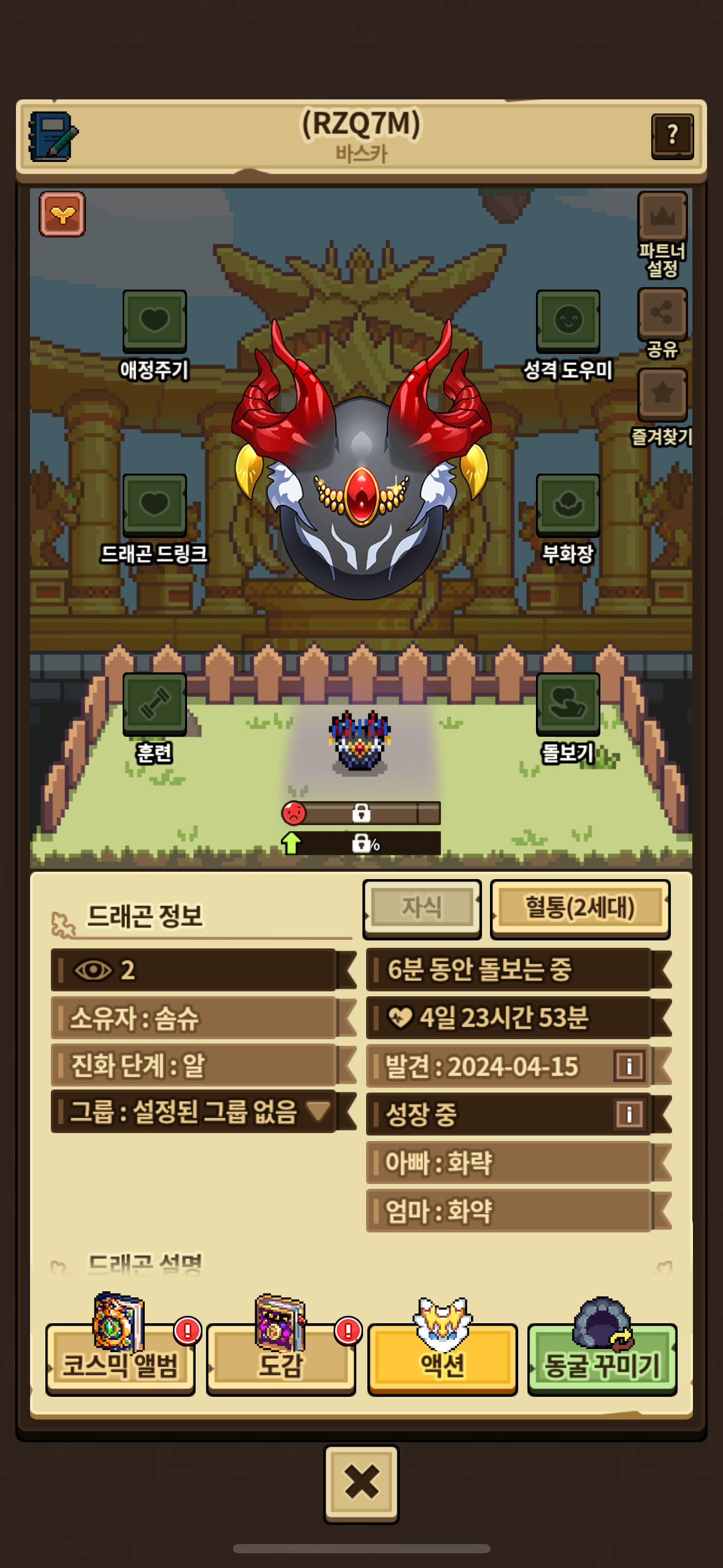Add dragon to 즐겨찾기 favorites

[x=662, y=394]
